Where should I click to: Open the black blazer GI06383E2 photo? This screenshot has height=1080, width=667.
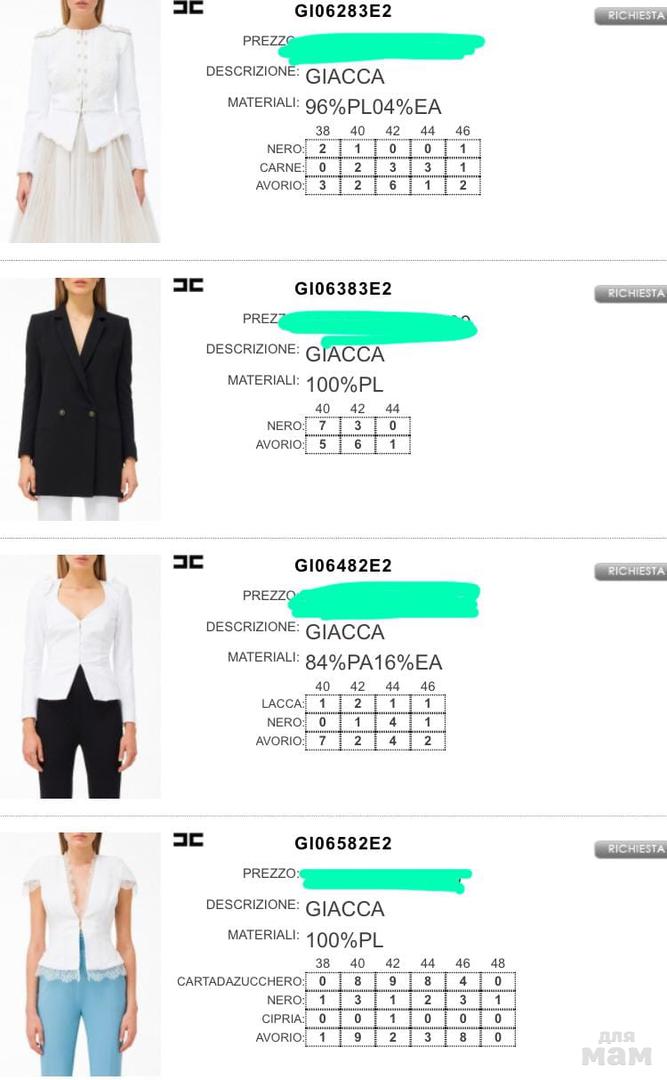coord(79,399)
